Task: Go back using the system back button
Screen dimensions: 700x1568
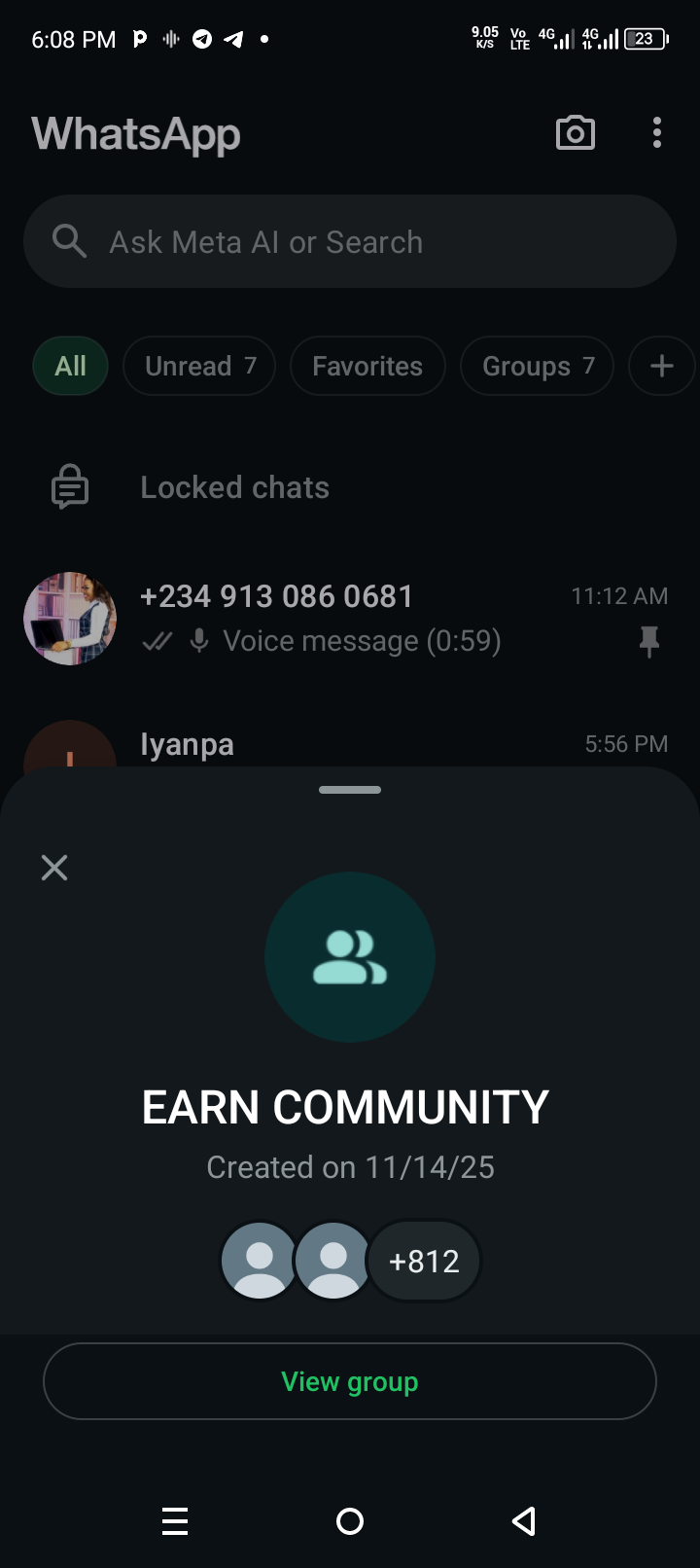Action: coord(524,1521)
